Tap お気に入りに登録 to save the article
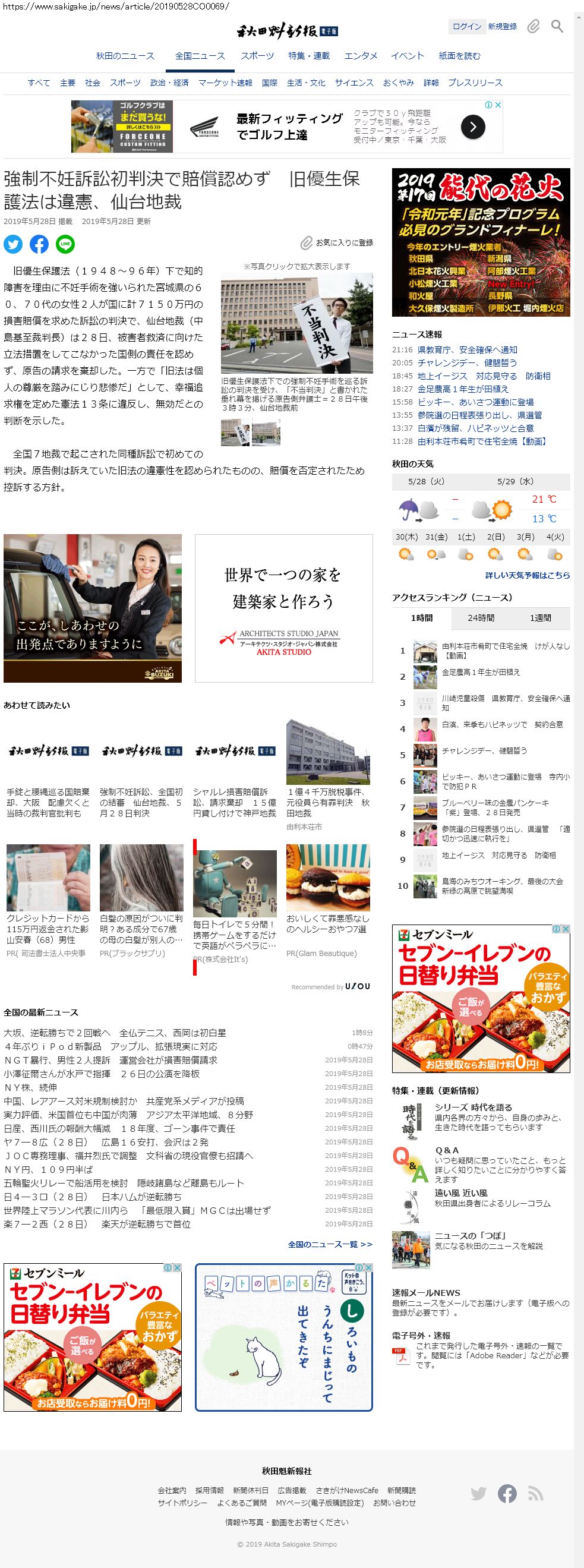The image size is (584, 1568). 337,243
